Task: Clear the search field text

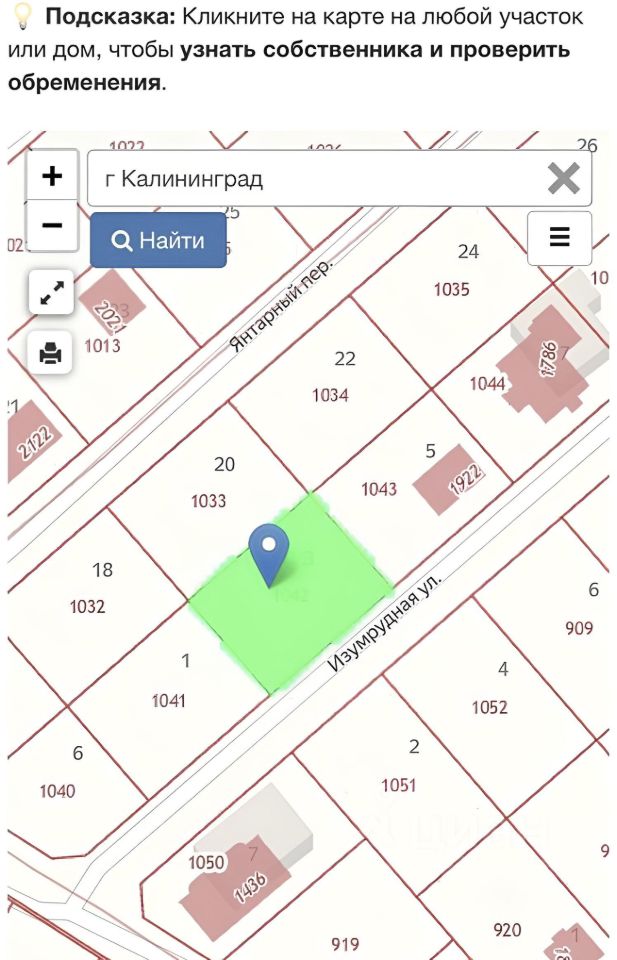Action: pos(564,179)
